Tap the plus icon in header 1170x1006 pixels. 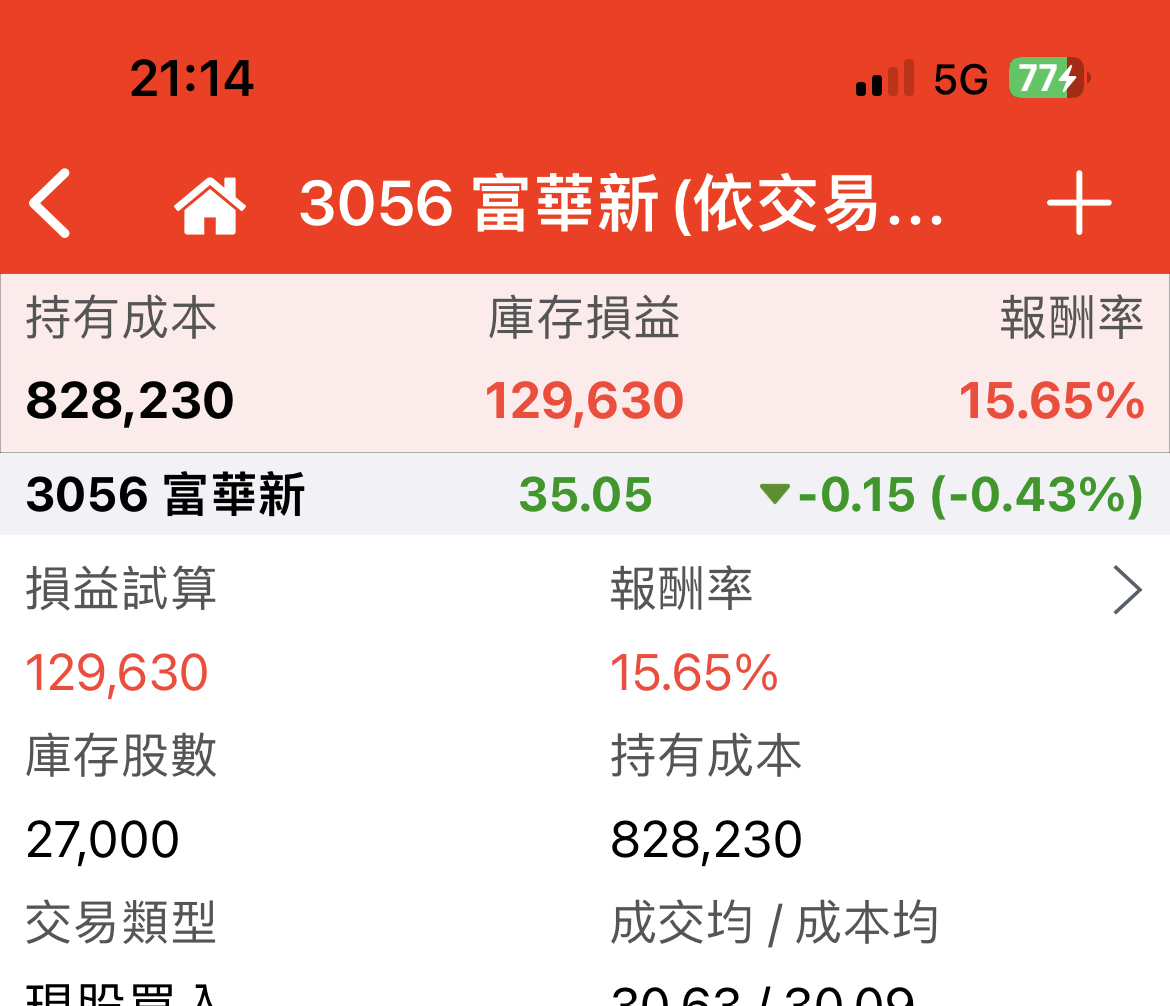pos(1079,203)
